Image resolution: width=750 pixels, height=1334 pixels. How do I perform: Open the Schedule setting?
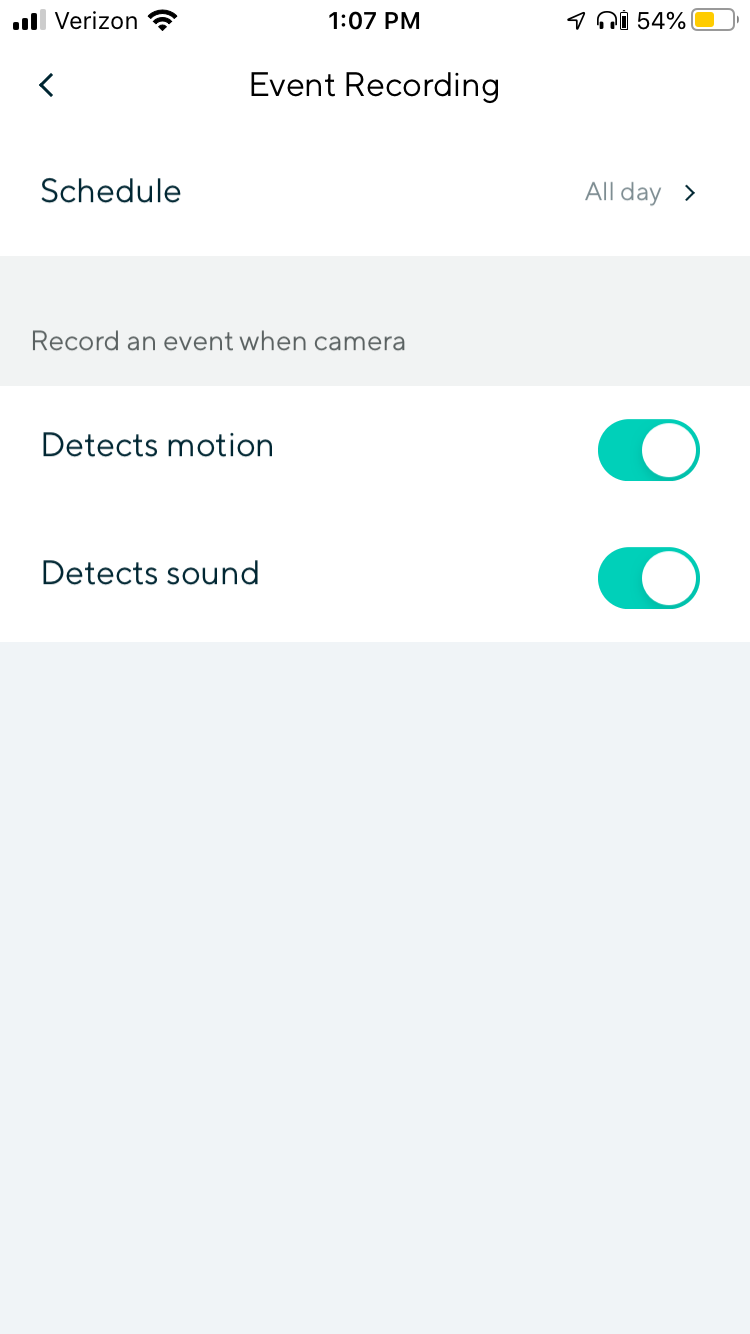click(374, 192)
